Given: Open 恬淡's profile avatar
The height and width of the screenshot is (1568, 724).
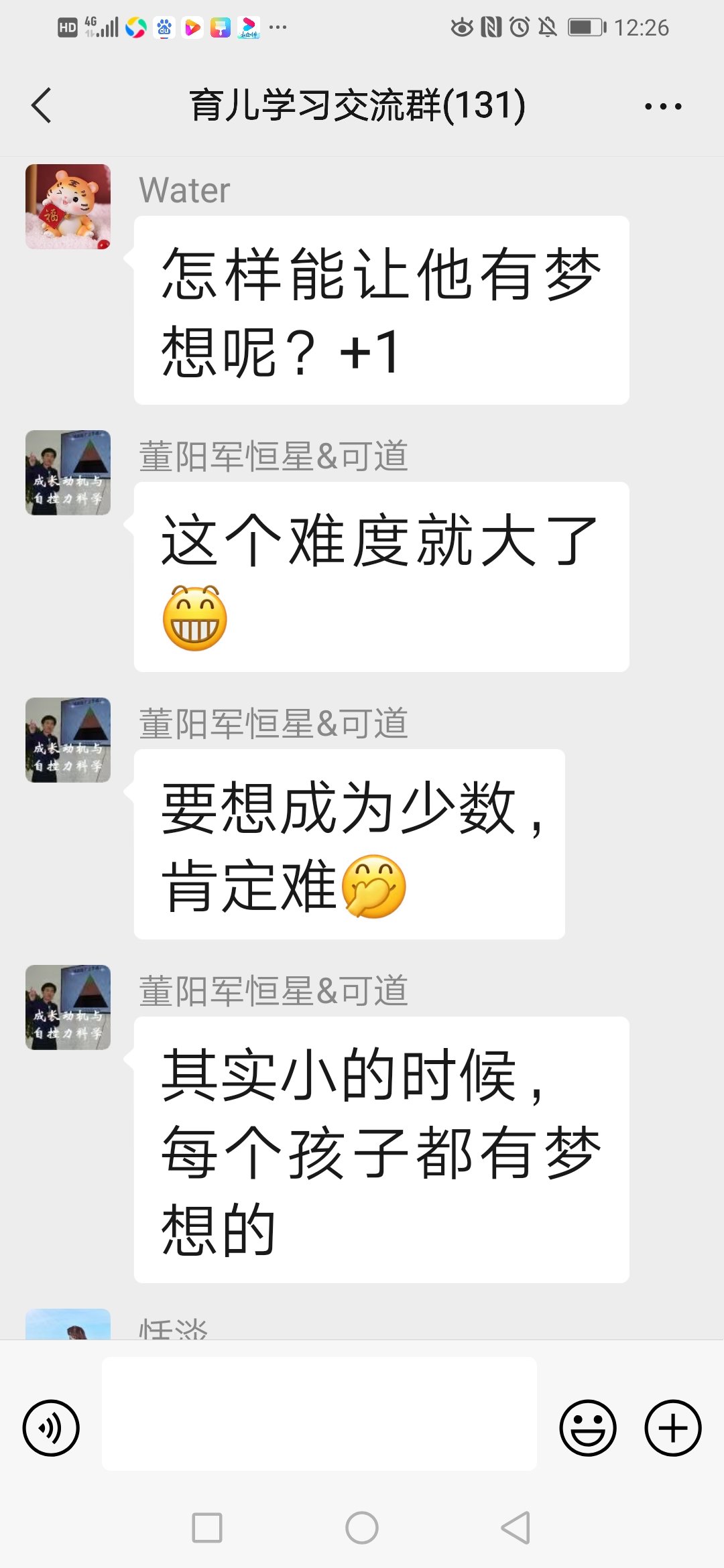Looking at the screenshot, I should click(x=67, y=1323).
